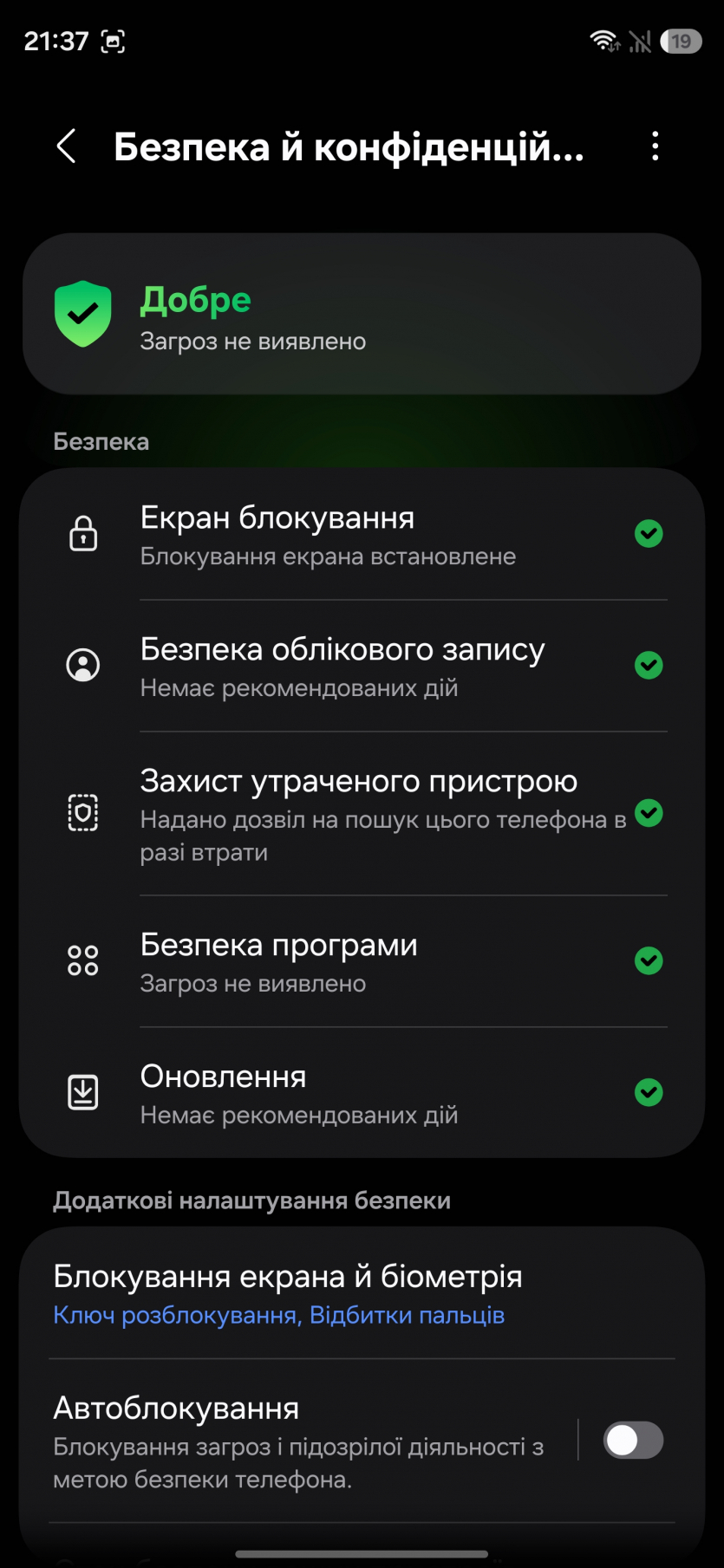Go back from Безпека й конфіденційність
Image resolution: width=724 pixels, height=1568 pixels.
coord(67,146)
